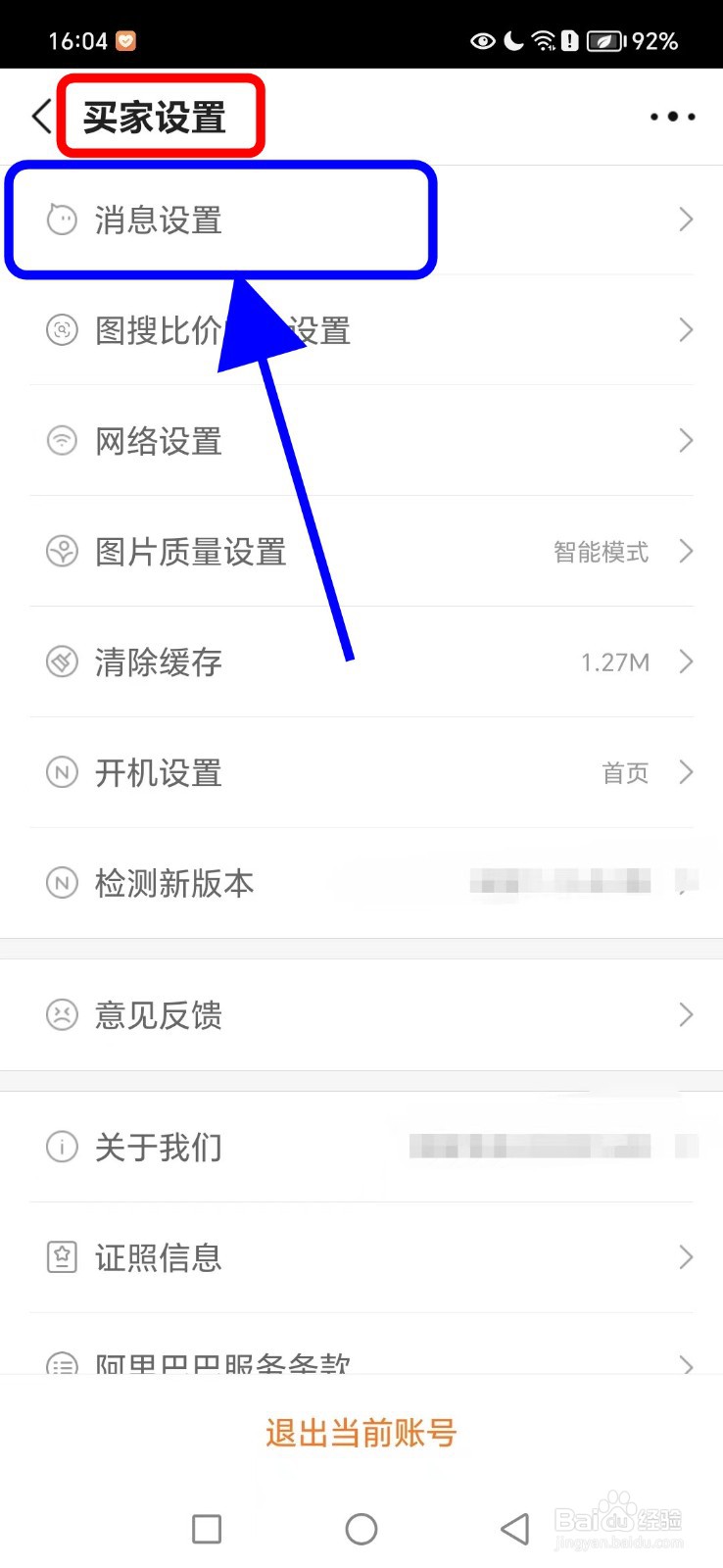Click the 网络设置 Wi-Fi icon

pos(61,440)
